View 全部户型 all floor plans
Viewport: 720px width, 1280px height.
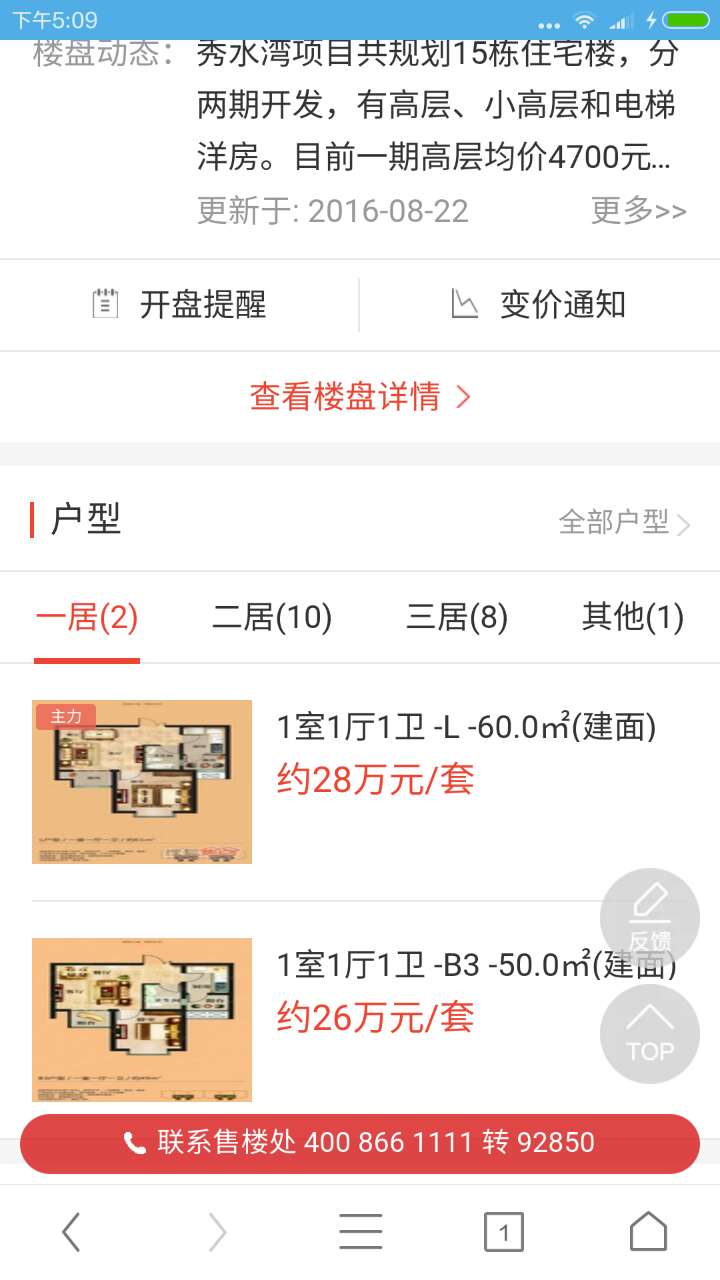(x=623, y=522)
